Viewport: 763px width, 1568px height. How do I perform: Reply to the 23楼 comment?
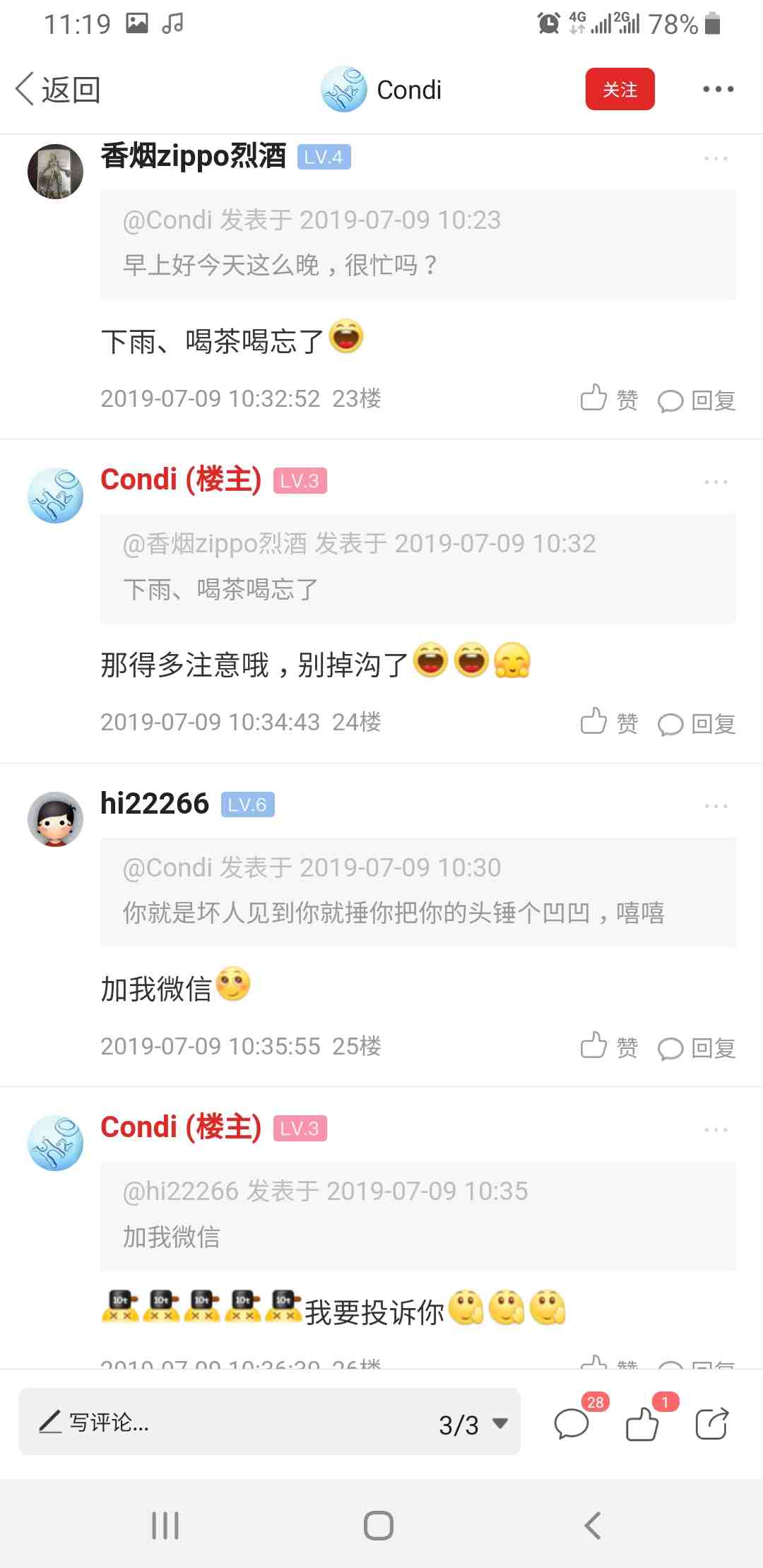697,400
